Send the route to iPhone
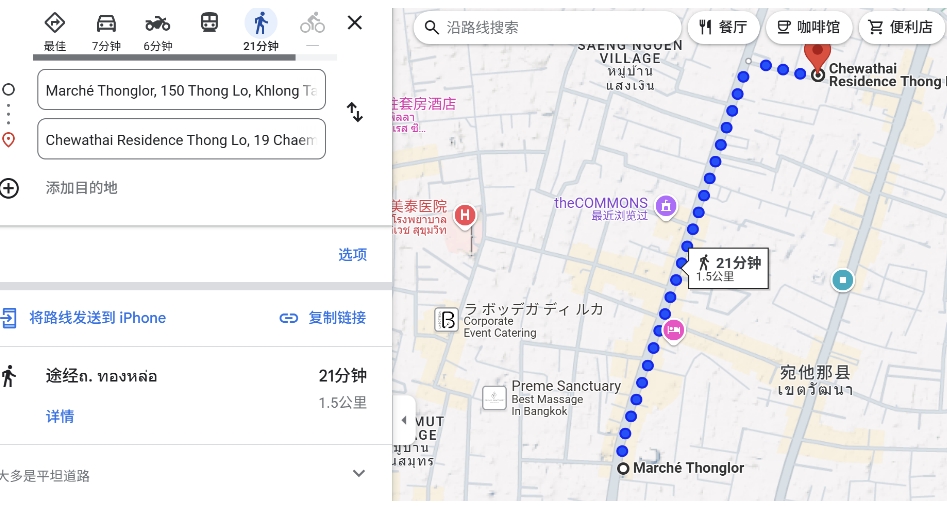The width and height of the screenshot is (947, 507). (x=96, y=318)
